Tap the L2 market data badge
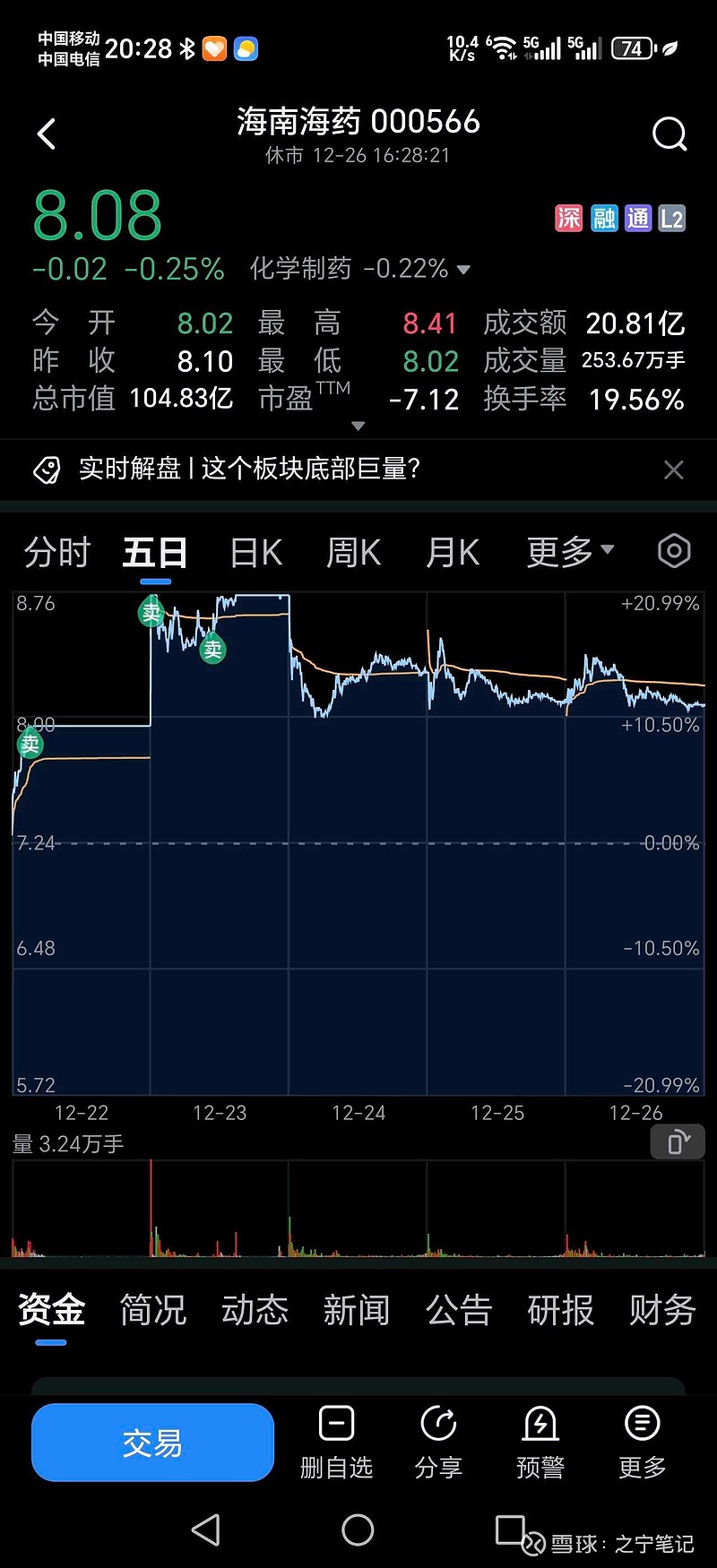 tap(672, 218)
